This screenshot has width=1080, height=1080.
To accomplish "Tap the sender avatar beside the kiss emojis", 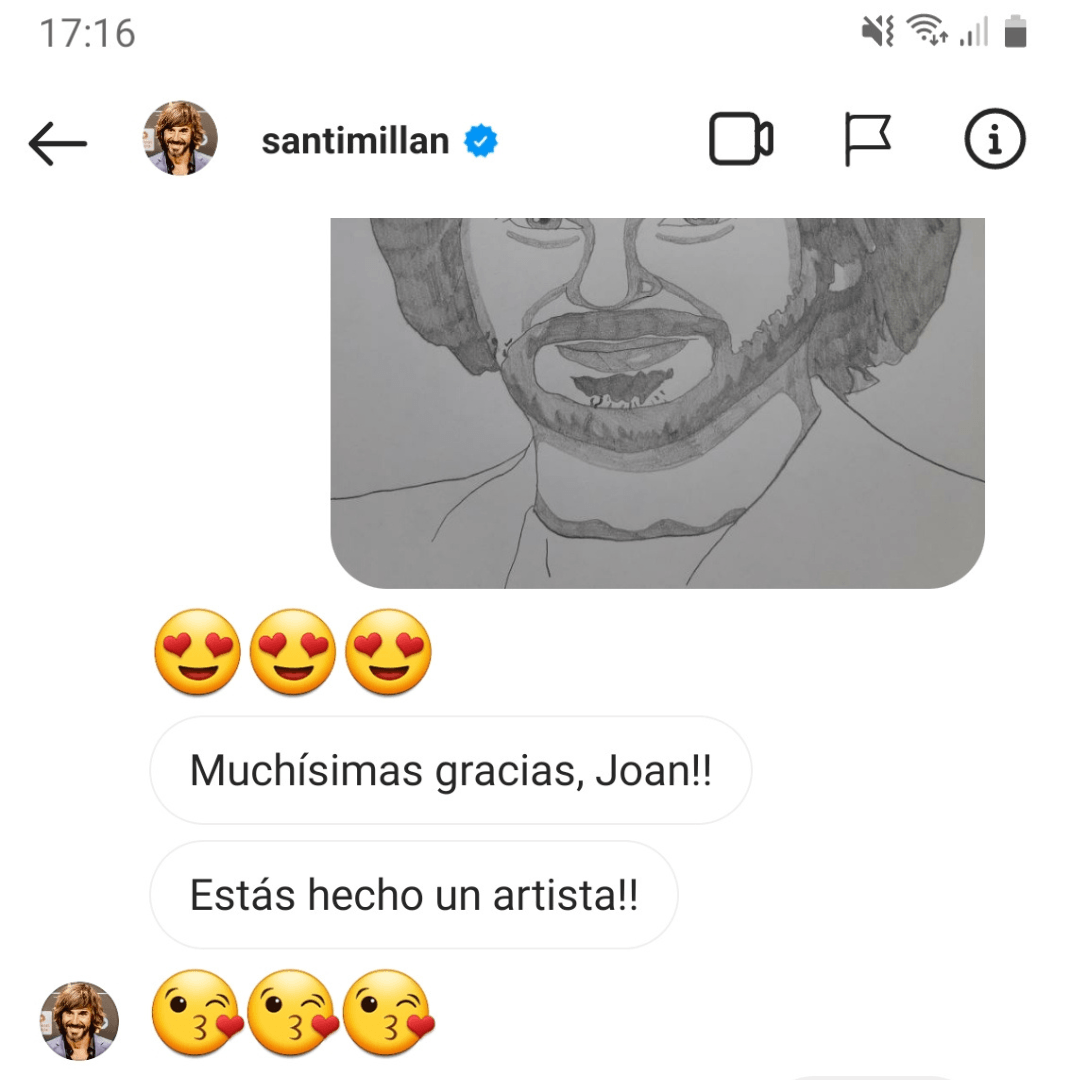I will (79, 1021).
